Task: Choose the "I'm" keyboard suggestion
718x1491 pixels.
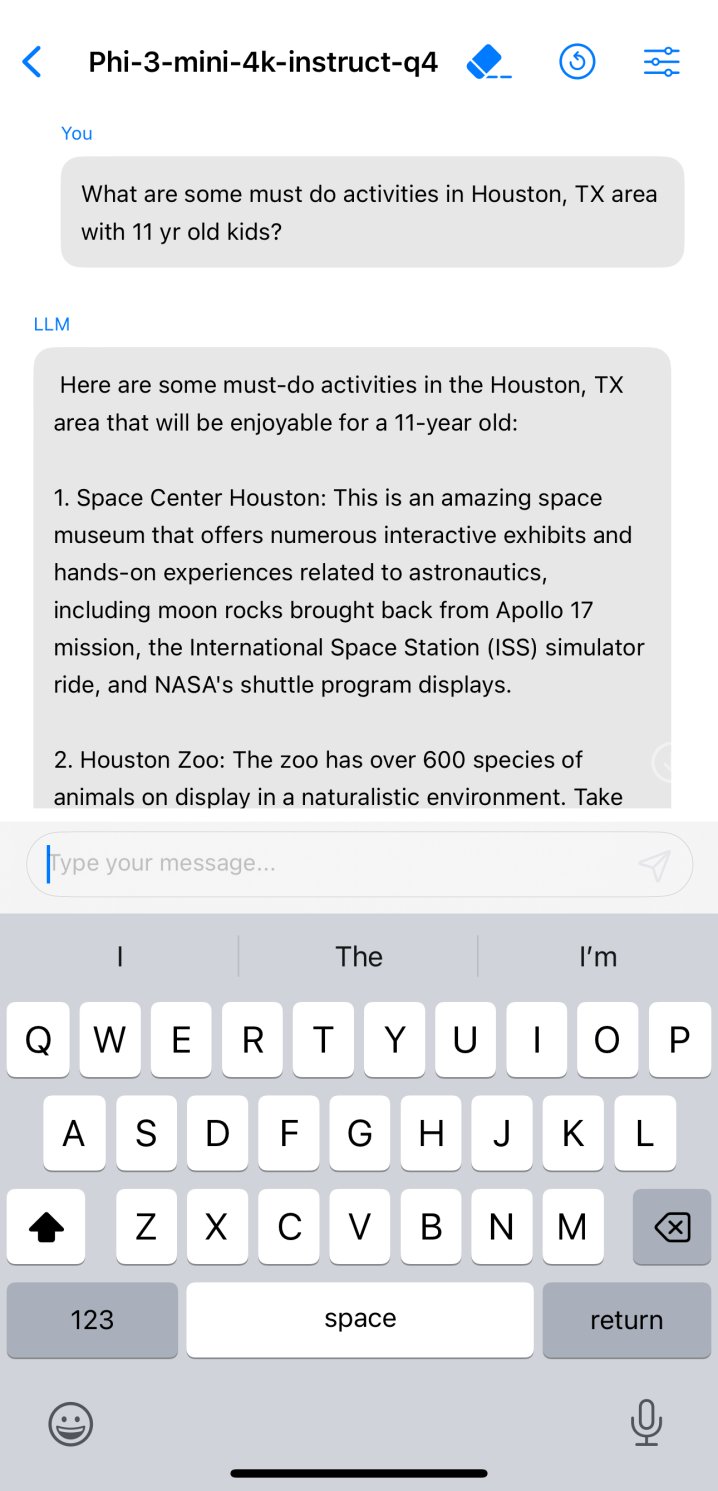Action: (x=598, y=956)
